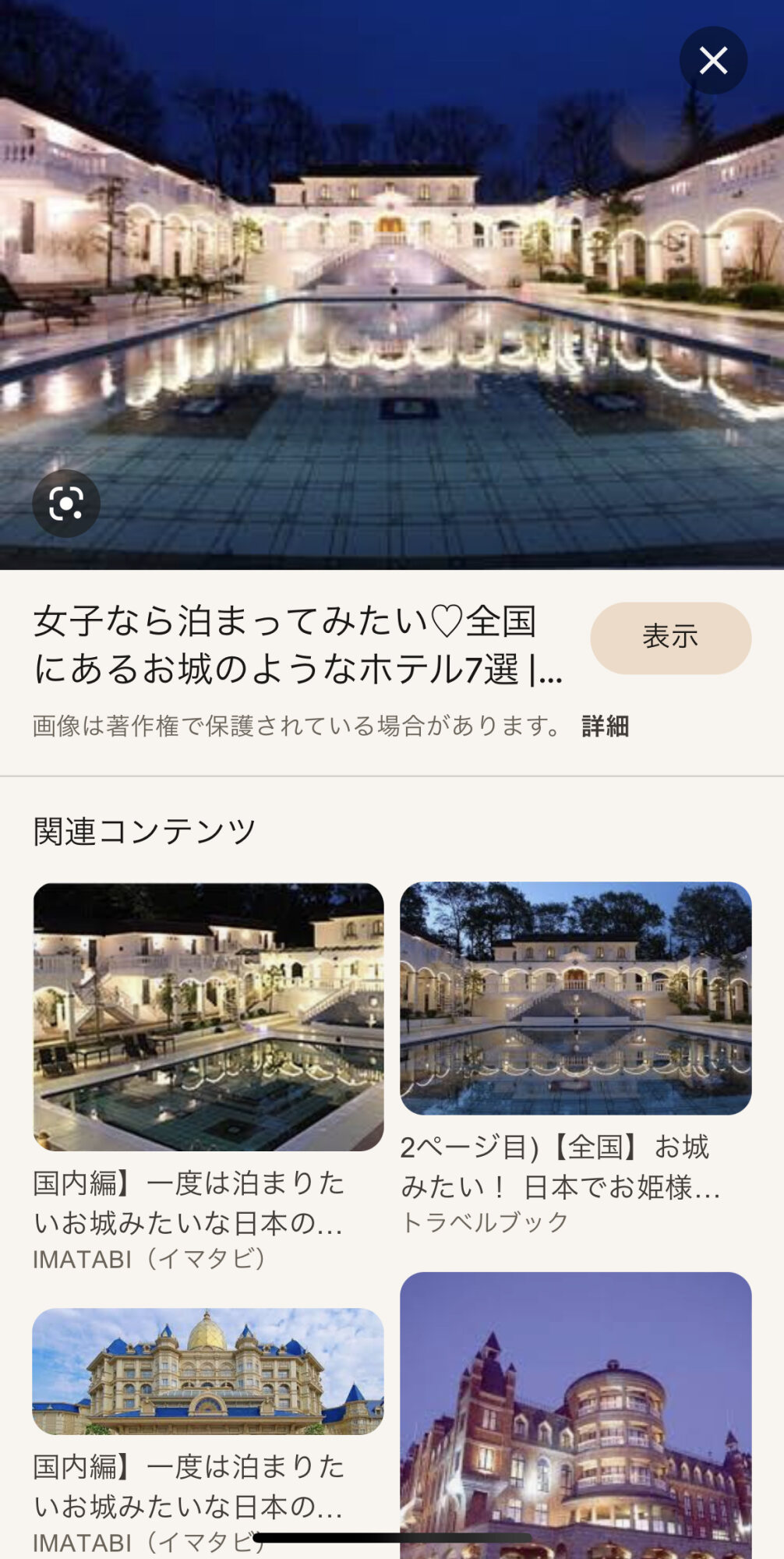Tap the 表示 button
The width and height of the screenshot is (784, 1559).
pos(670,638)
